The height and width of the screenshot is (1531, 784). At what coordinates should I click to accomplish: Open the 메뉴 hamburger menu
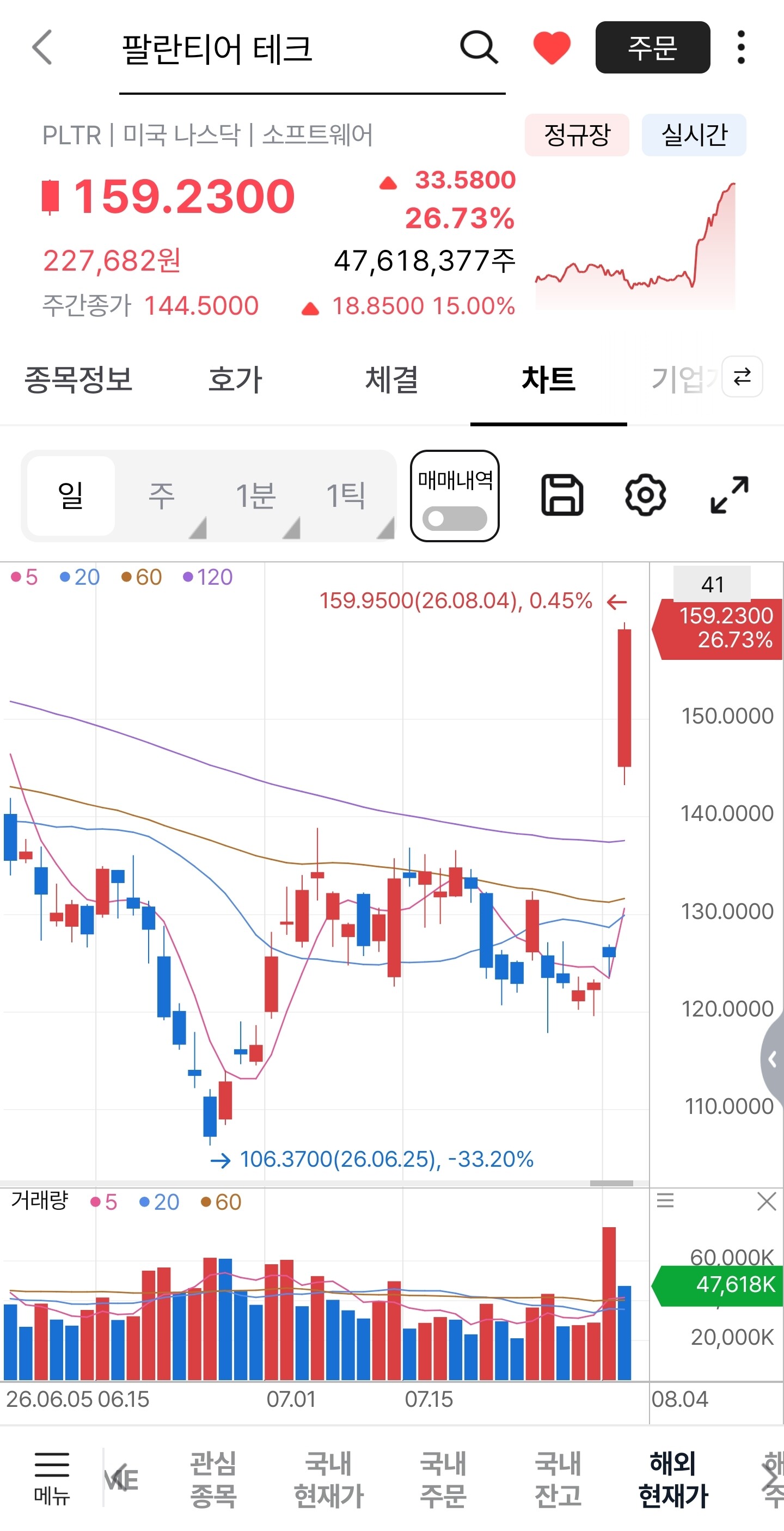click(52, 1478)
